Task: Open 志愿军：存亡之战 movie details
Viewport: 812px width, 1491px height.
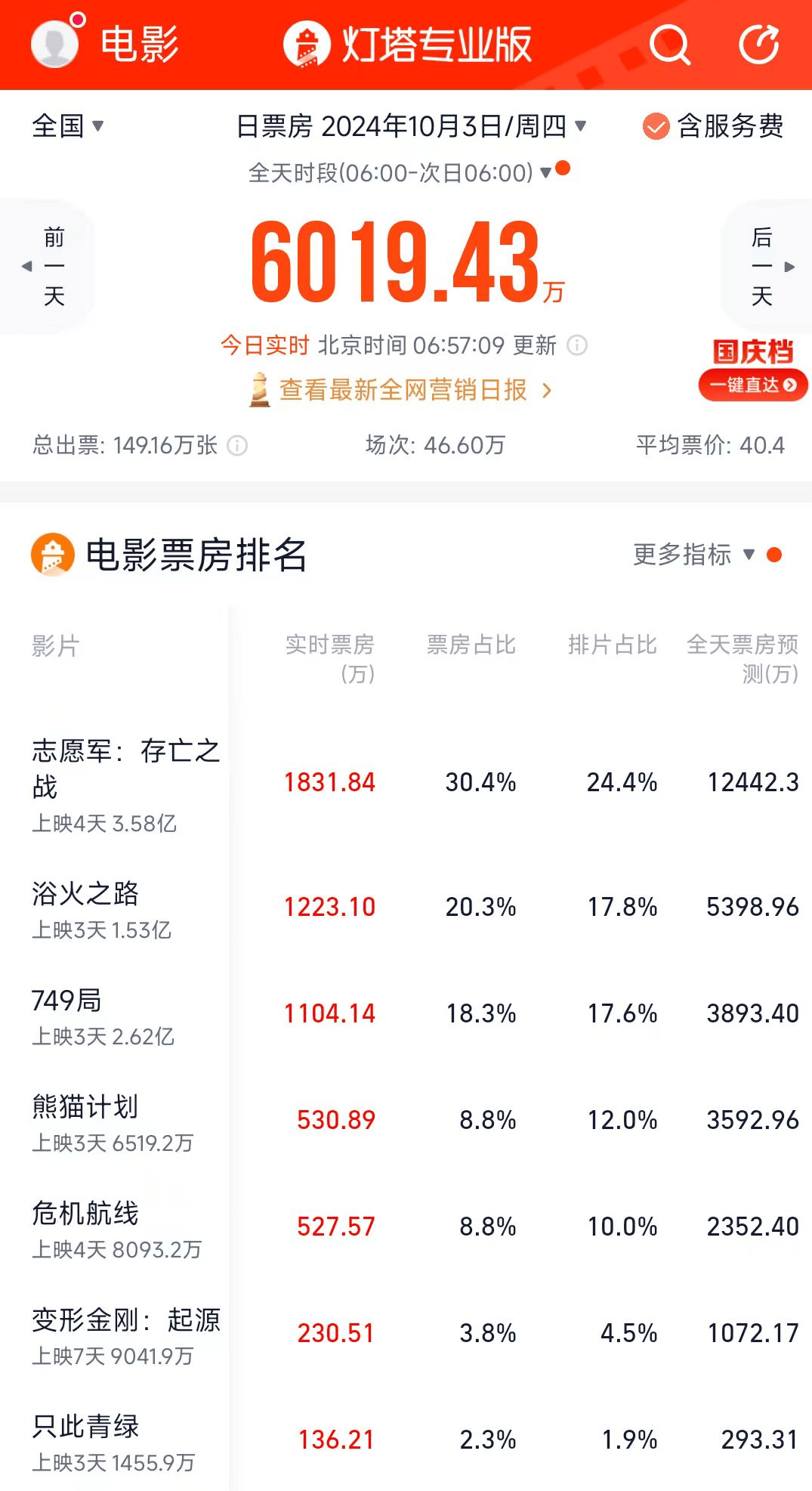Action: (x=125, y=768)
